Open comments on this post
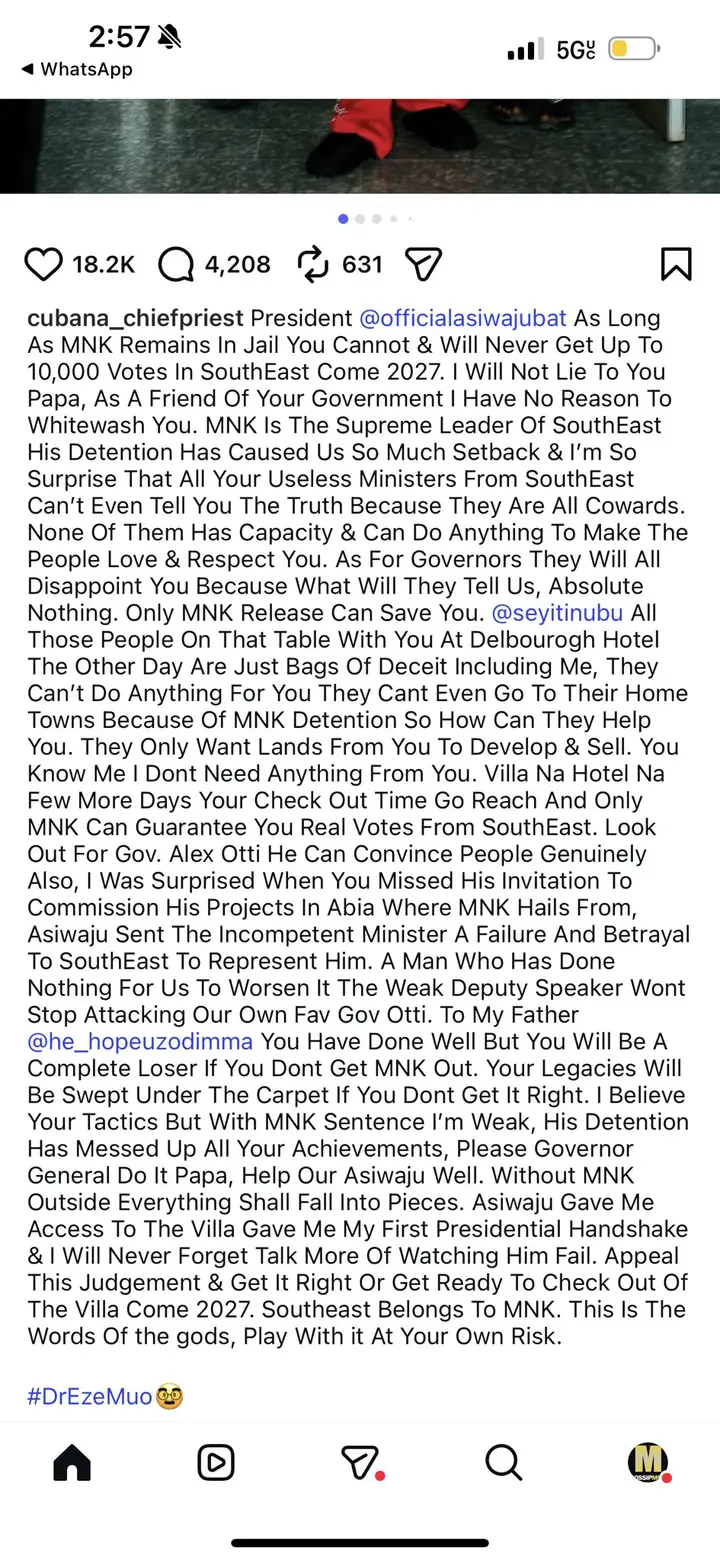 tap(176, 264)
